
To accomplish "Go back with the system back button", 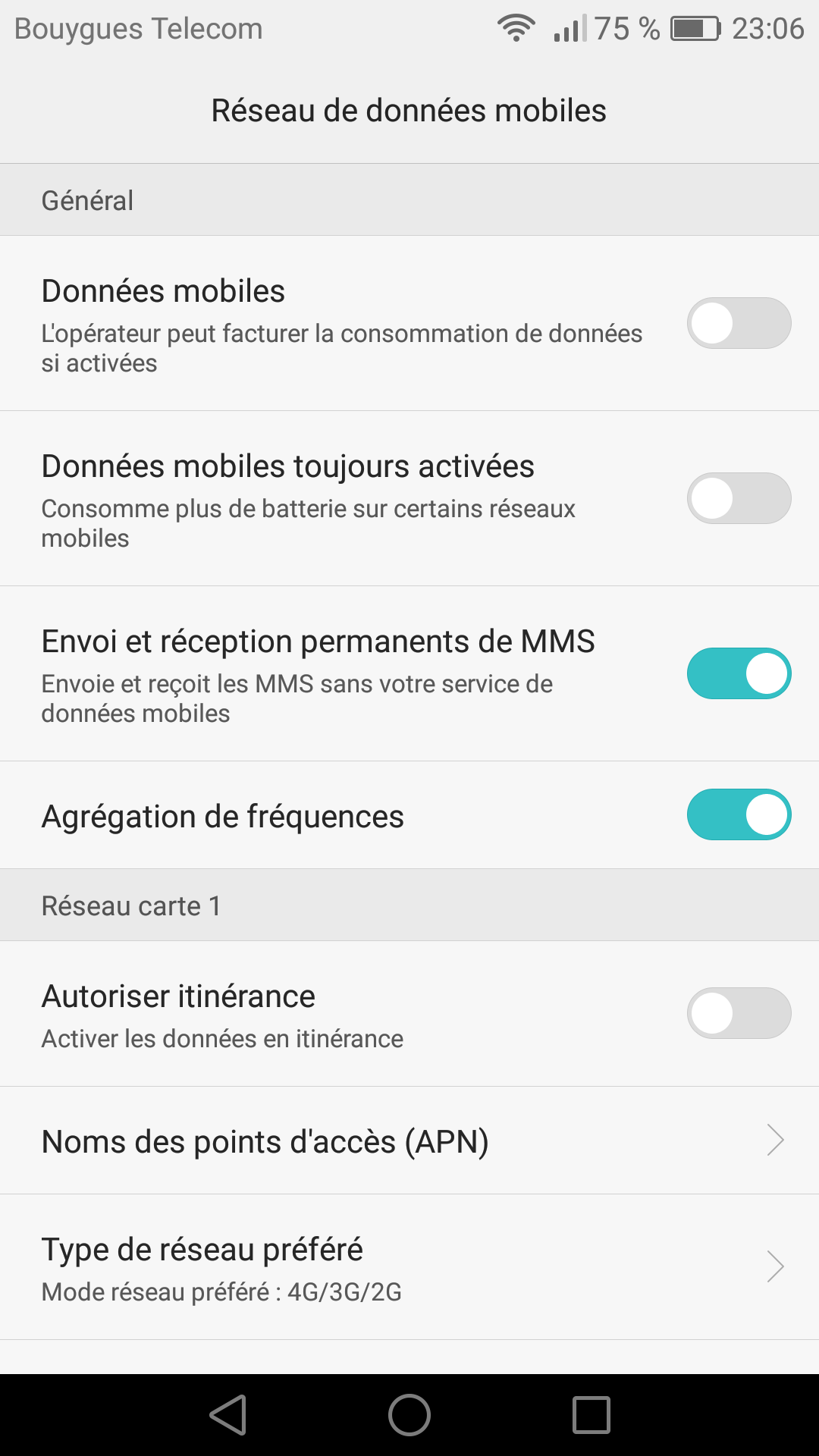I will coord(228,1415).
